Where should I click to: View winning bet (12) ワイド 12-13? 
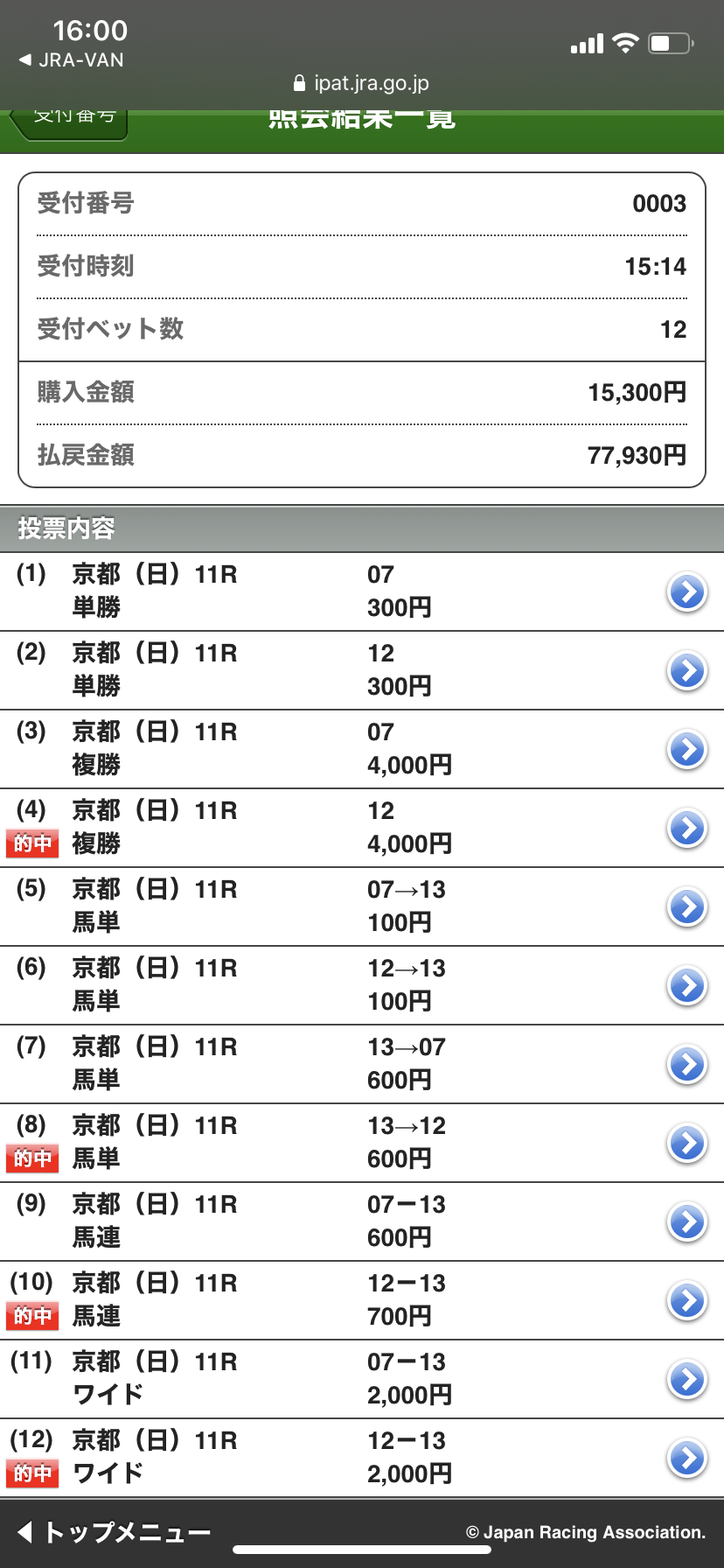(x=362, y=1458)
